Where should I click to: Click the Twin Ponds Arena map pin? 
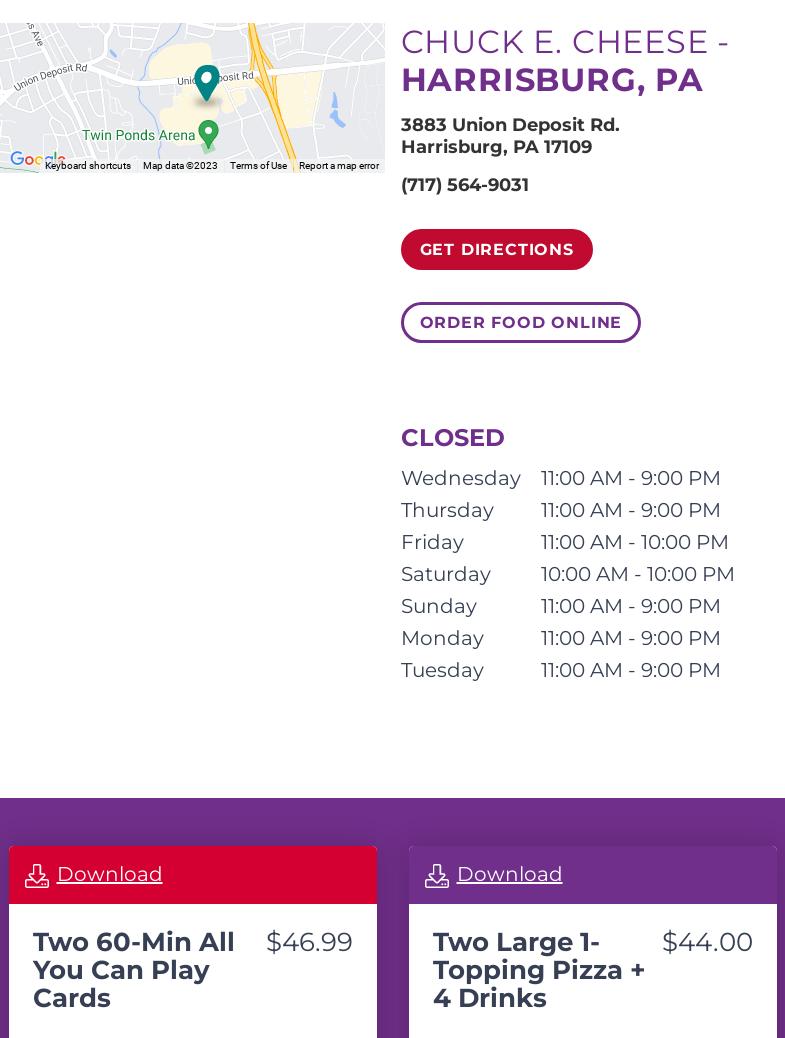(208, 135)
